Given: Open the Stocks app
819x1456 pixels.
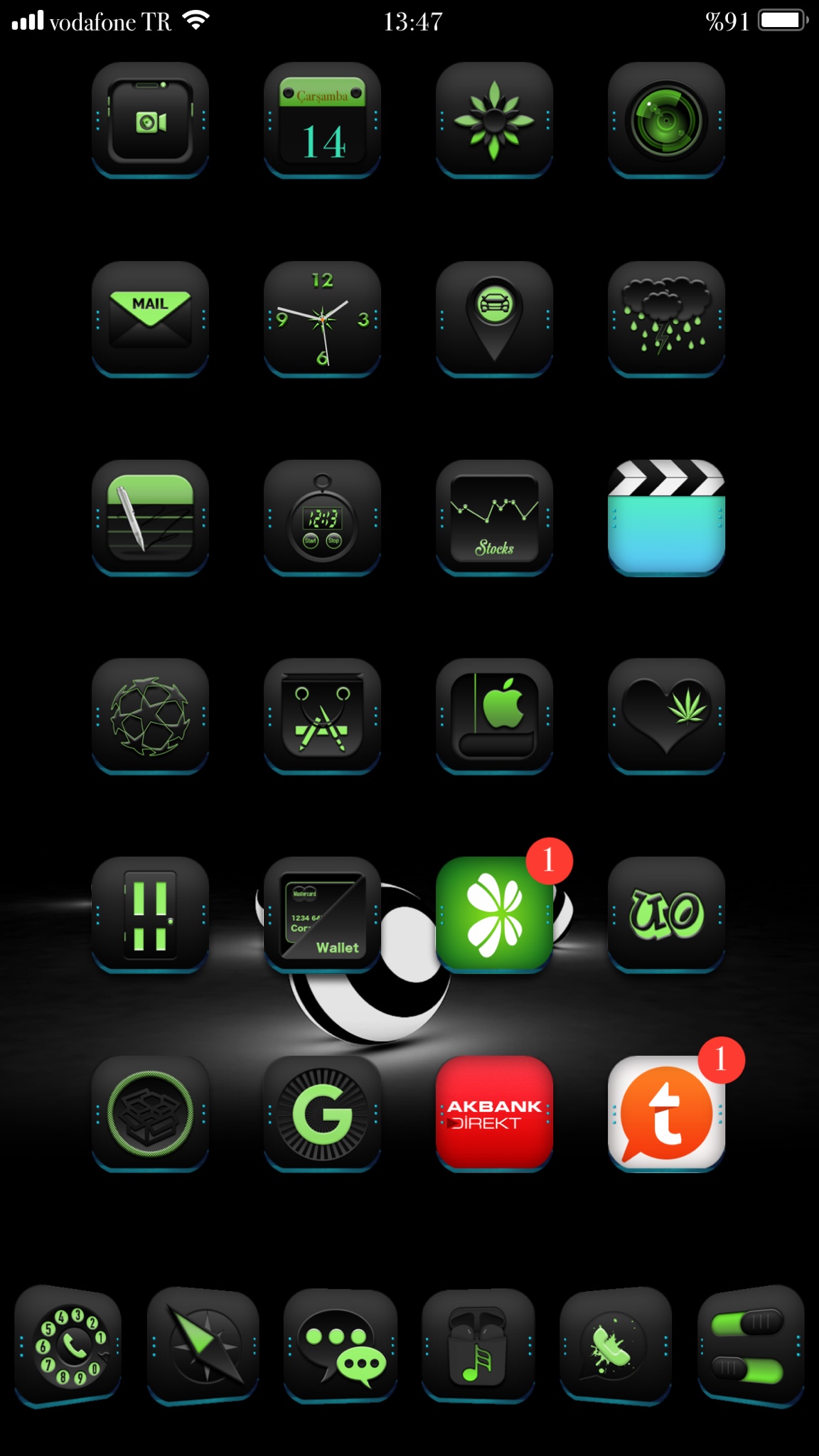Looking at the screenshot, I should coord(494,518).
